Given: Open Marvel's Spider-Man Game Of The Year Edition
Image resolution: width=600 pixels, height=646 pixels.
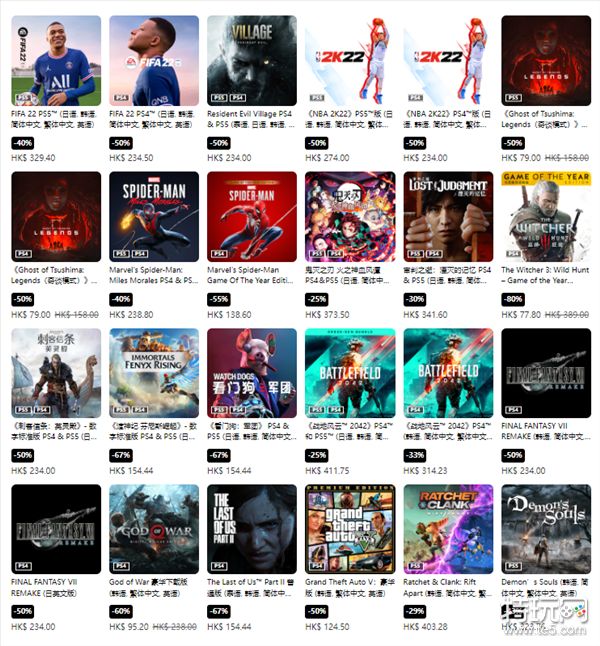Looking at the screenshot, I should coord(251,216).
